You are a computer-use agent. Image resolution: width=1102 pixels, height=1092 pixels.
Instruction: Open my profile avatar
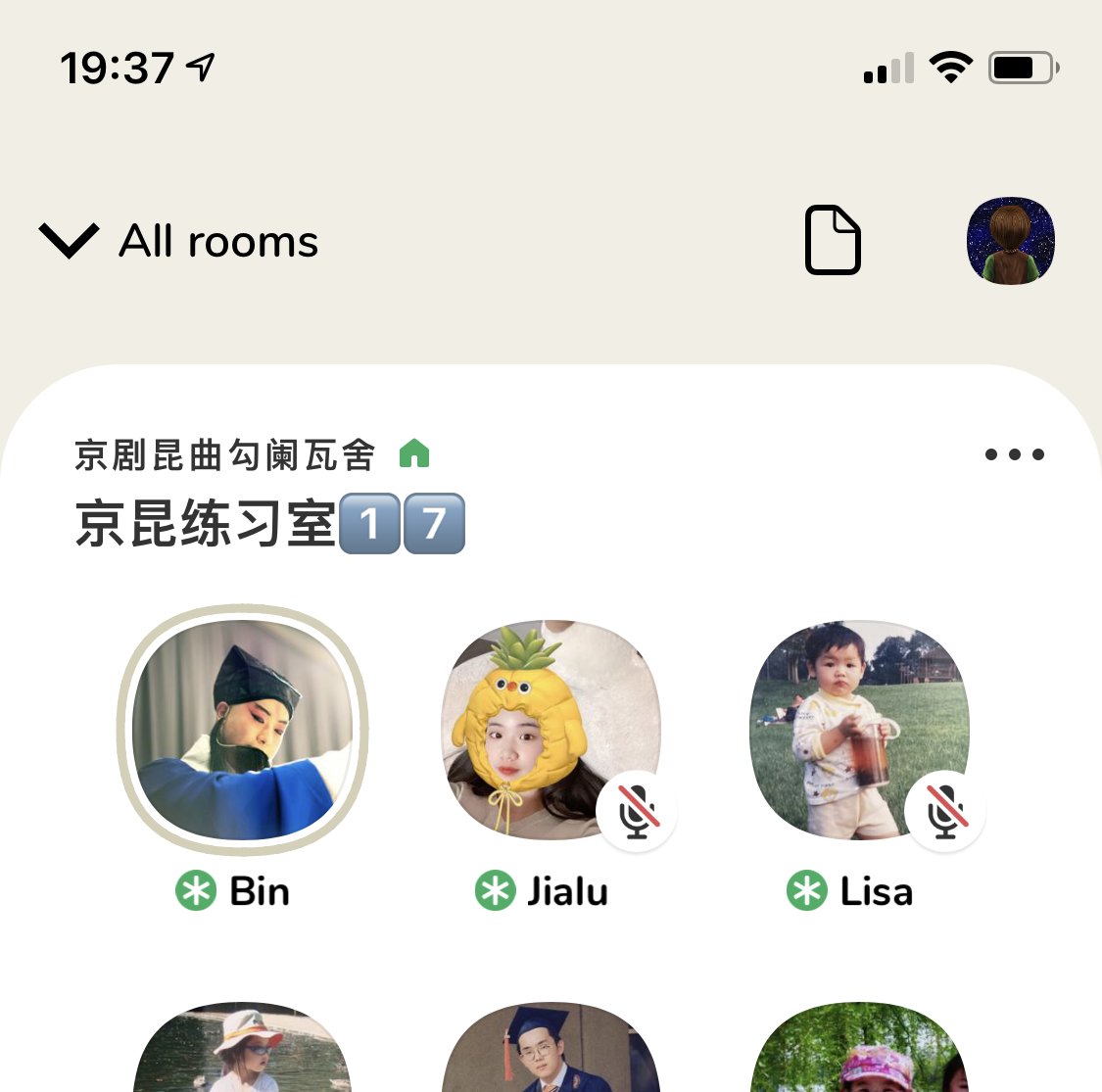[x=1010, y=241]
